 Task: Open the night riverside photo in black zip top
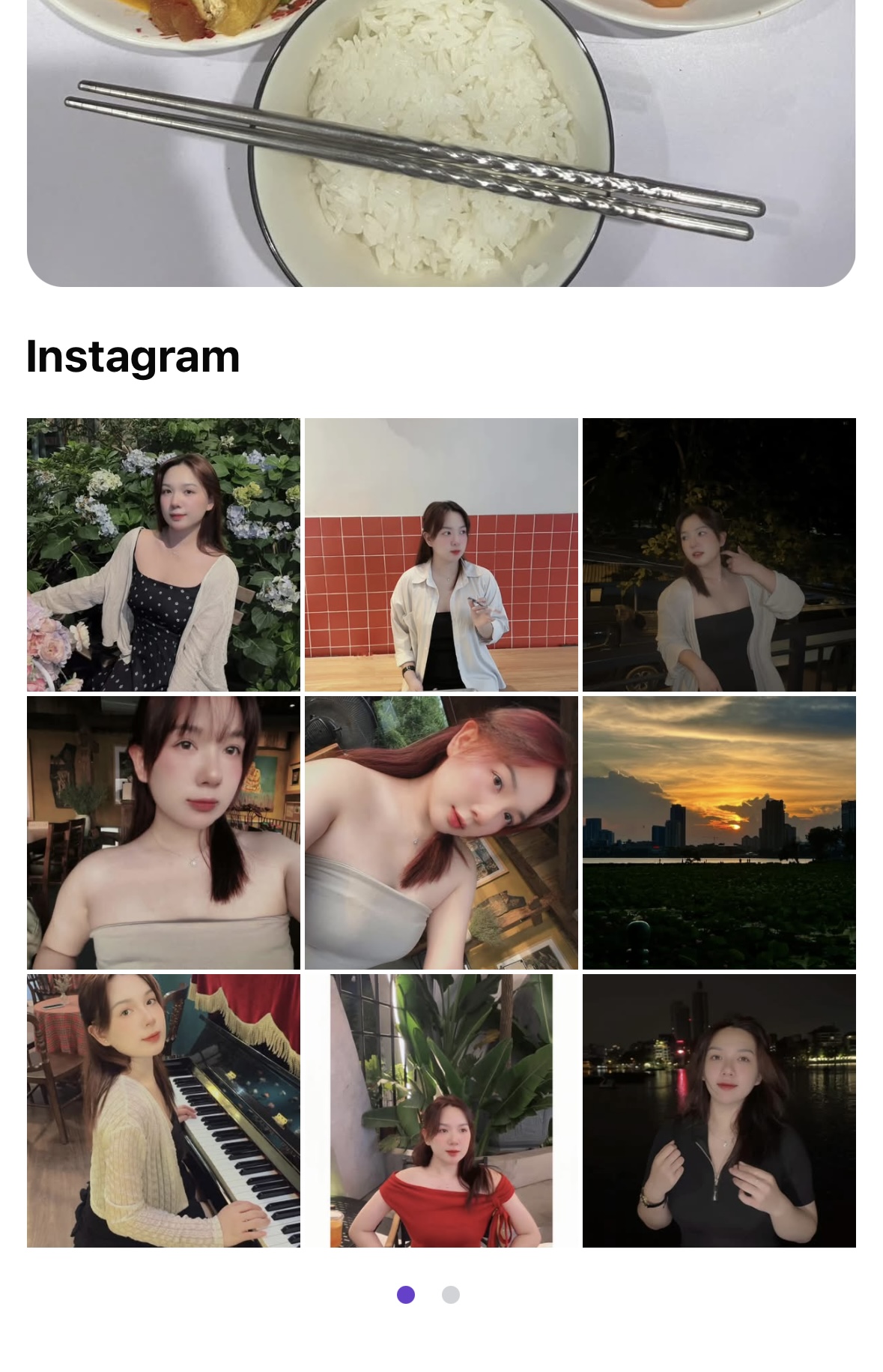[x=719, y=1110]
